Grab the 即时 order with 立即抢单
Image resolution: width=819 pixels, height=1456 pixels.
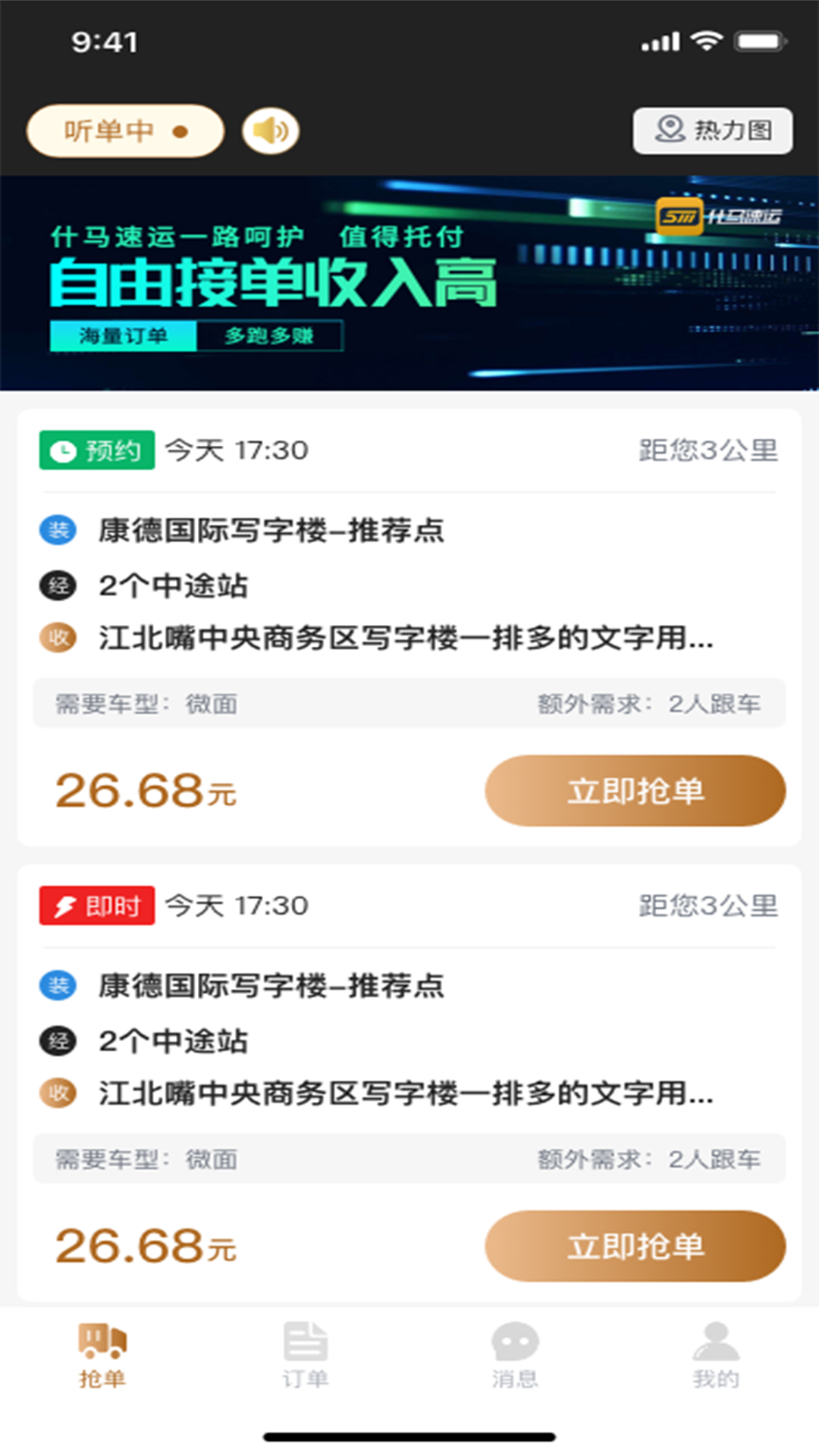[x=635, y=1246]
